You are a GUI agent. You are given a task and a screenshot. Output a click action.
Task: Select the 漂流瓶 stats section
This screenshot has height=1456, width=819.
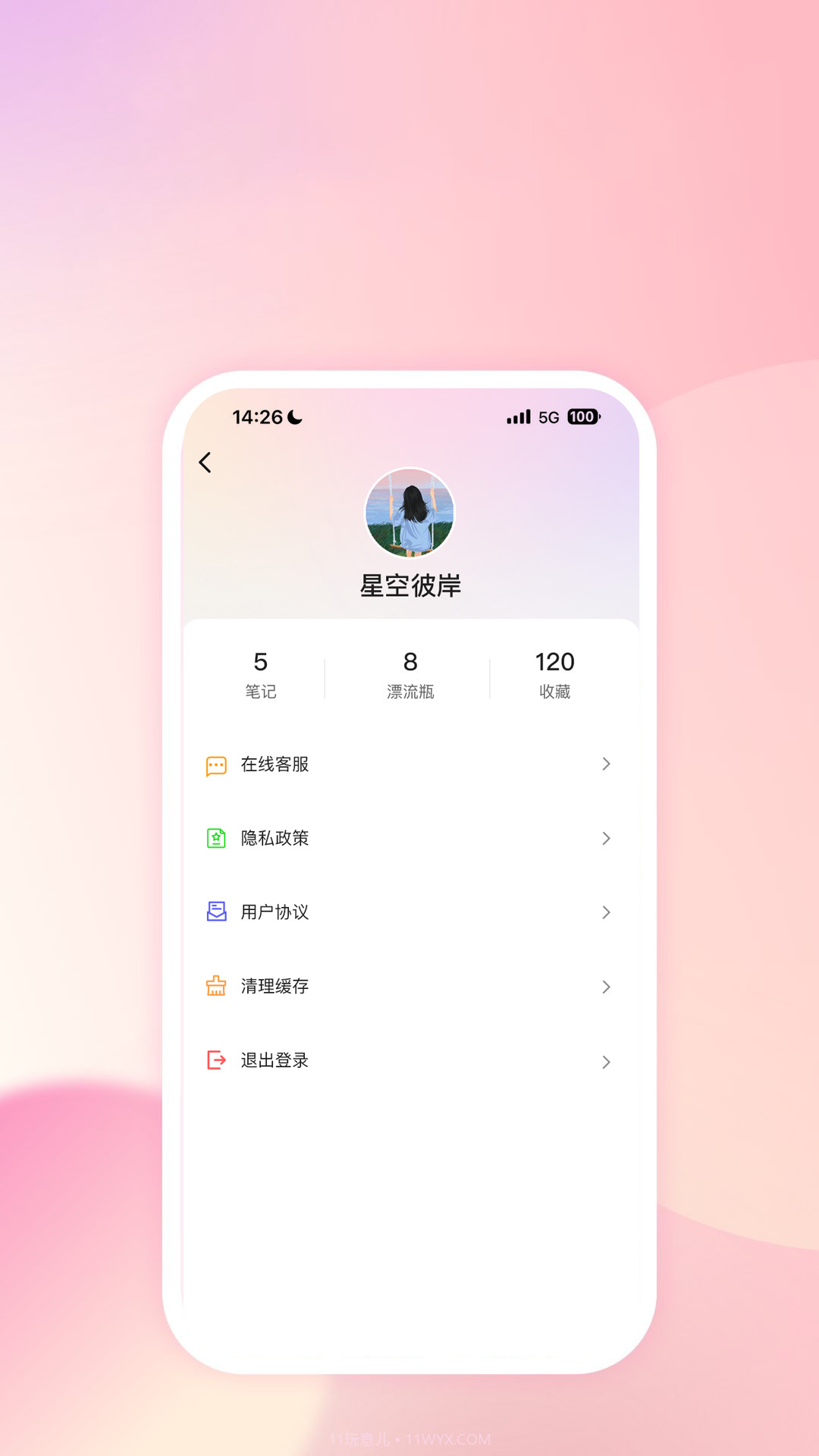409,673
